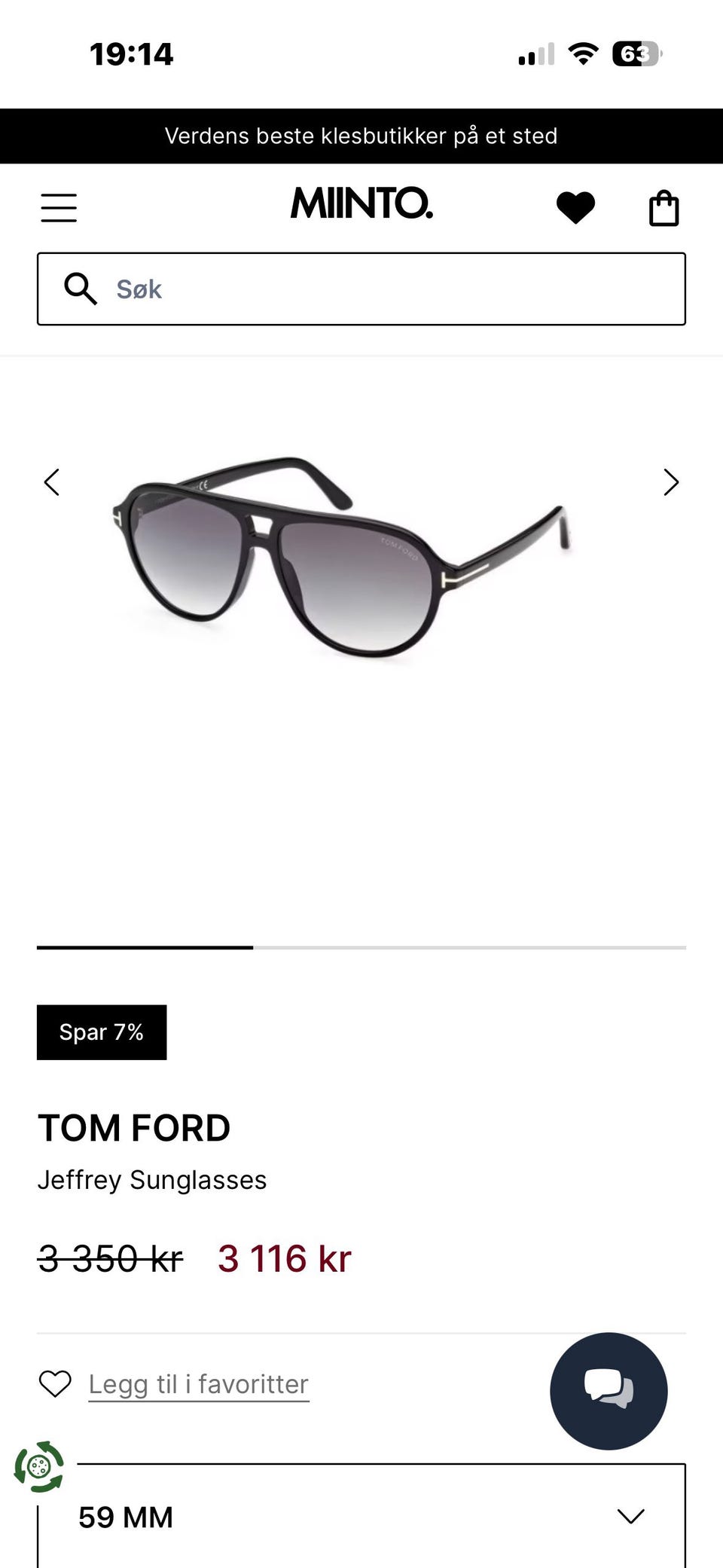723x1568 pixels.
Task: Expand the 59 MM size dropdown
Action: click(361, 1516)
